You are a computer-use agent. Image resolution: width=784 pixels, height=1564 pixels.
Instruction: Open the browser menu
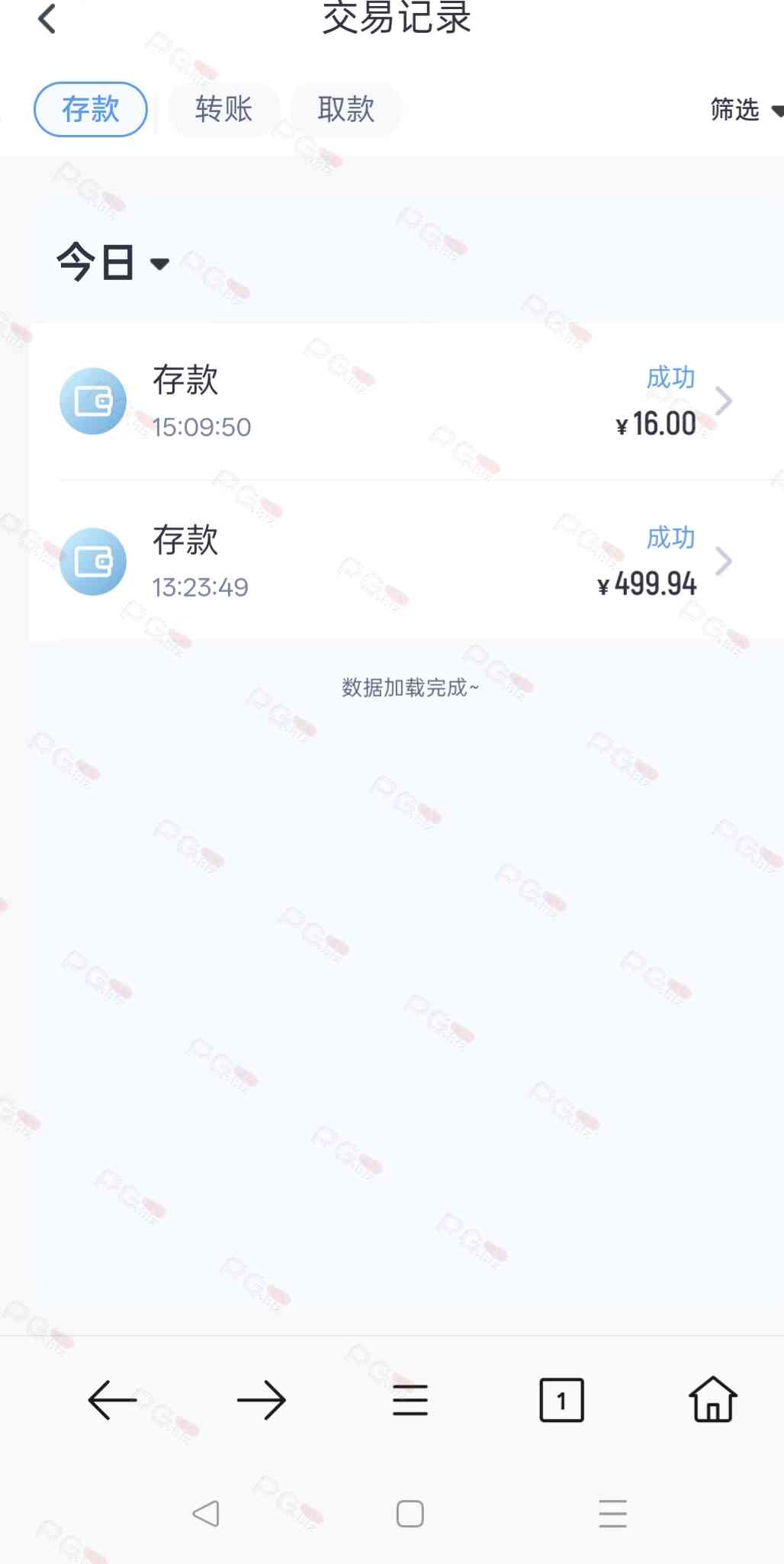(410, 1400)
